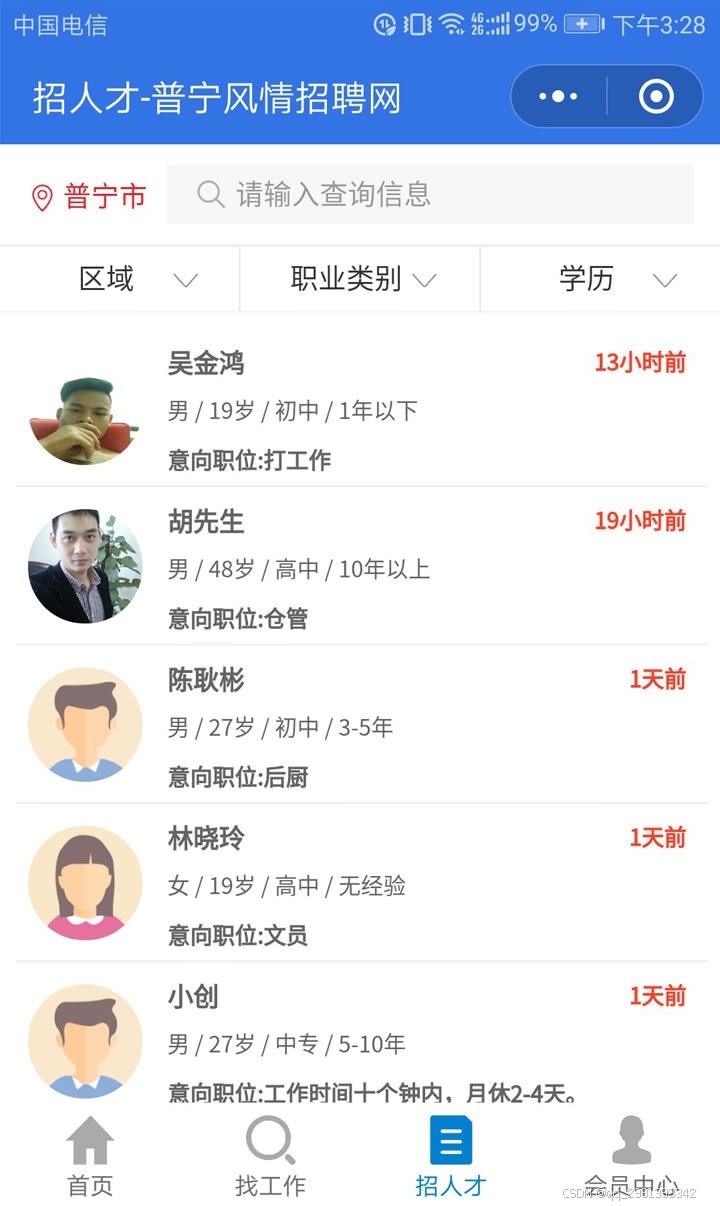Screen dimensions: 720x1206
Task: Go to the 首页 tab
Action: 90,1157
